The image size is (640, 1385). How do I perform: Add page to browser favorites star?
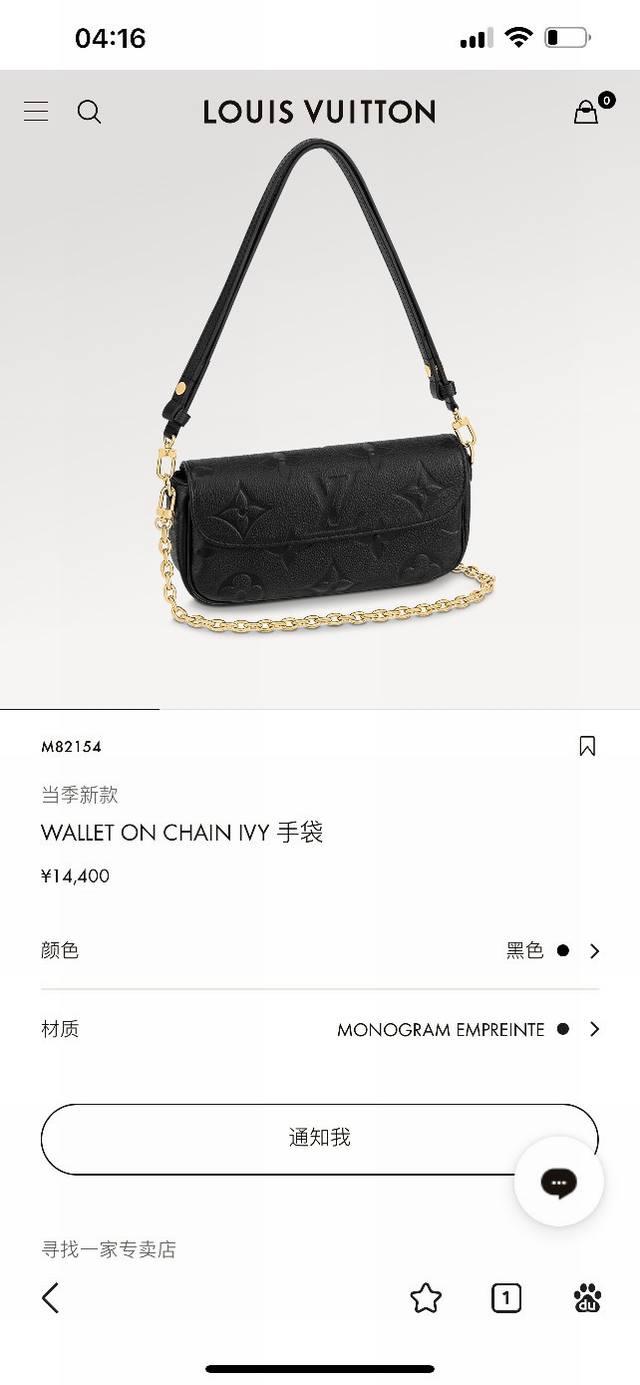[426, 1298]
